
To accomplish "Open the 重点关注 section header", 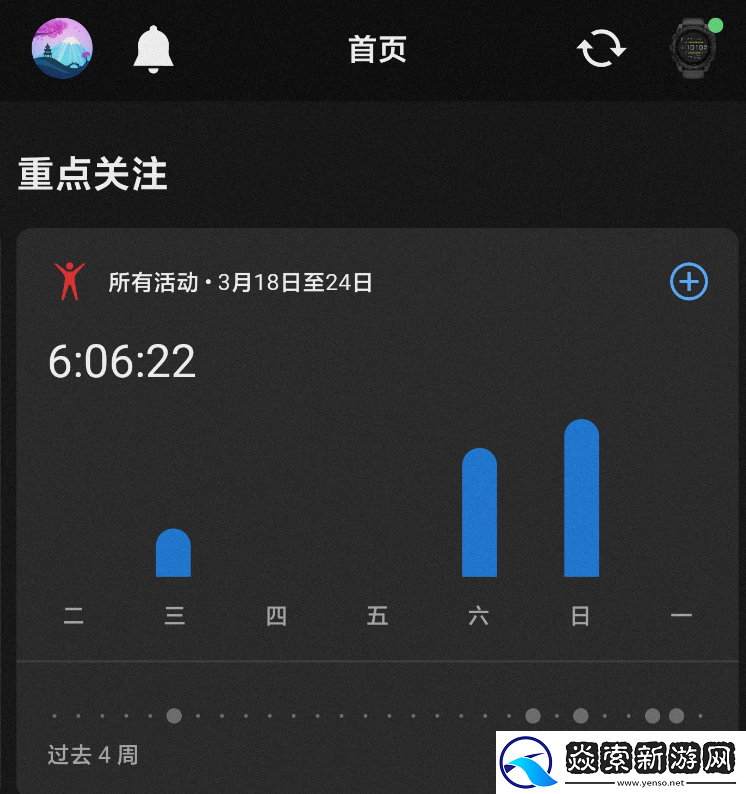I will pyautogui.click(x=93, y=174).
